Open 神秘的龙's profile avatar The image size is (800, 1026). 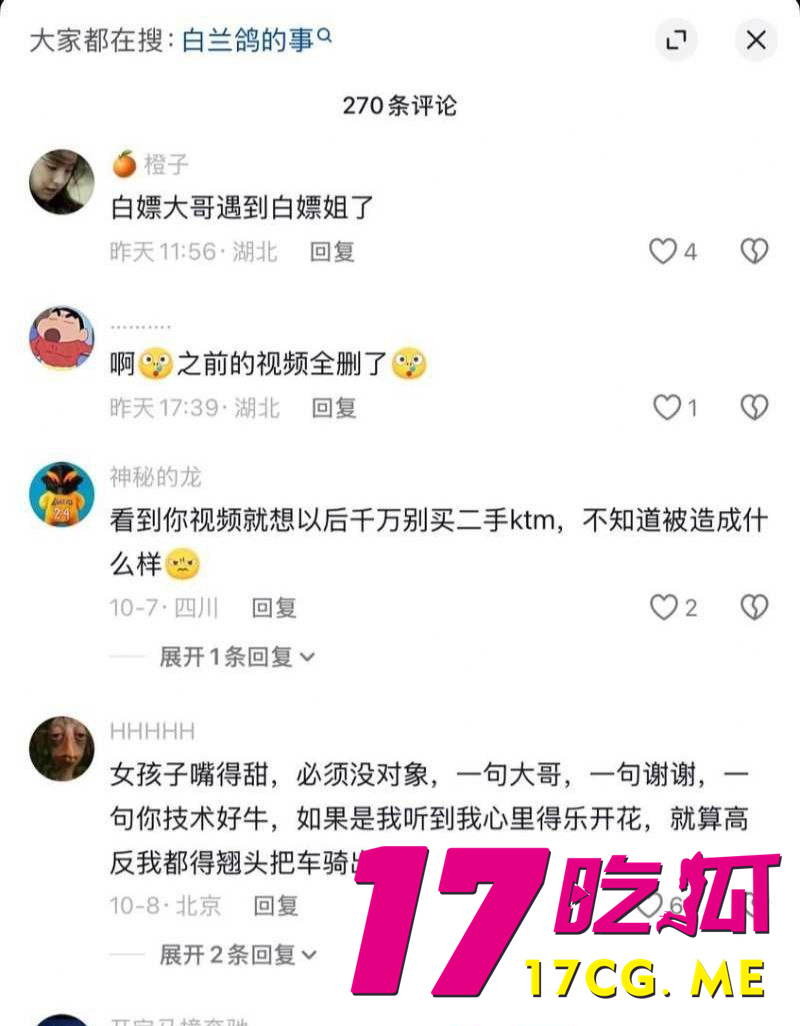coord(62,494)
